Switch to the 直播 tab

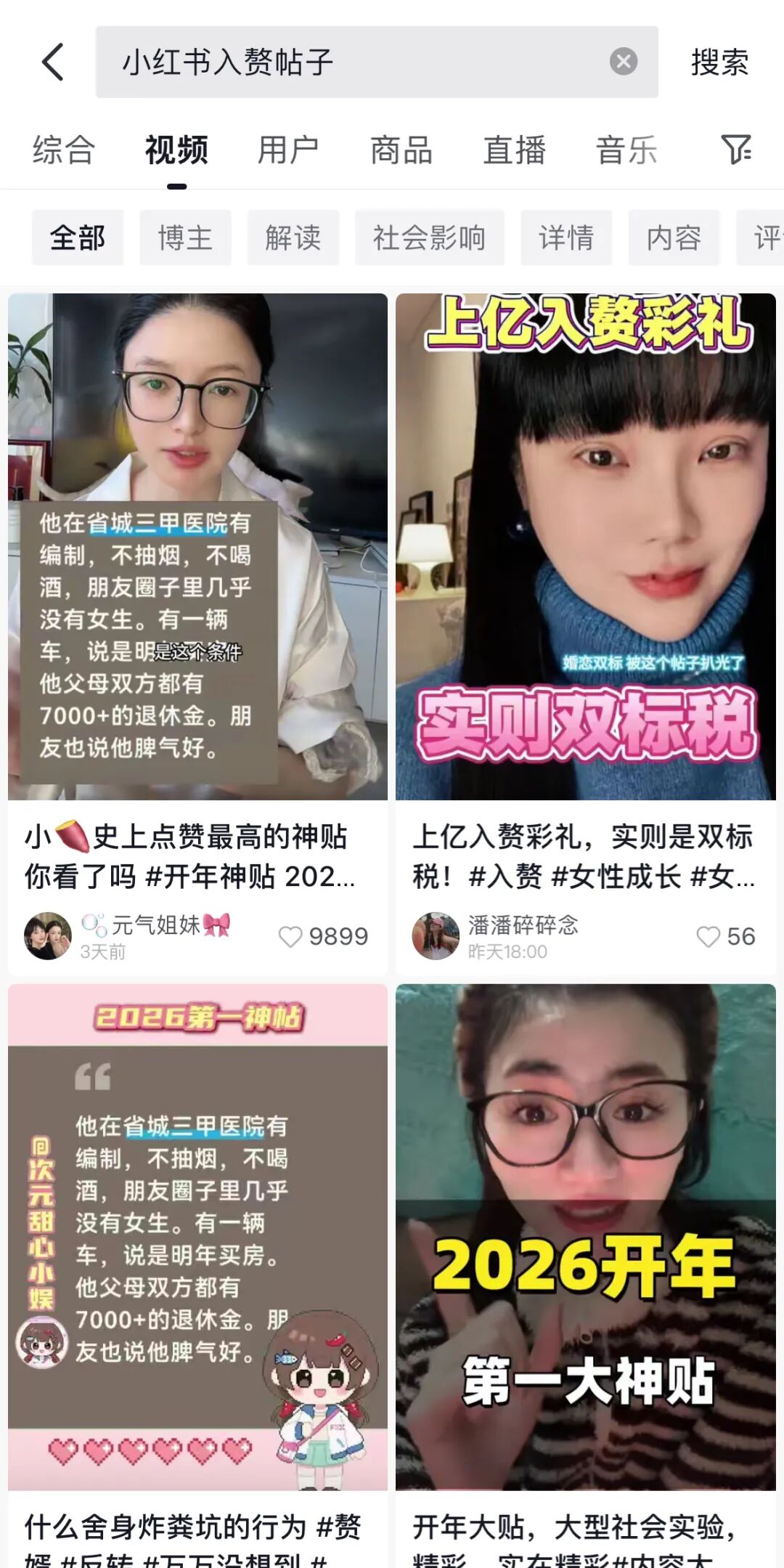[515, 150]
